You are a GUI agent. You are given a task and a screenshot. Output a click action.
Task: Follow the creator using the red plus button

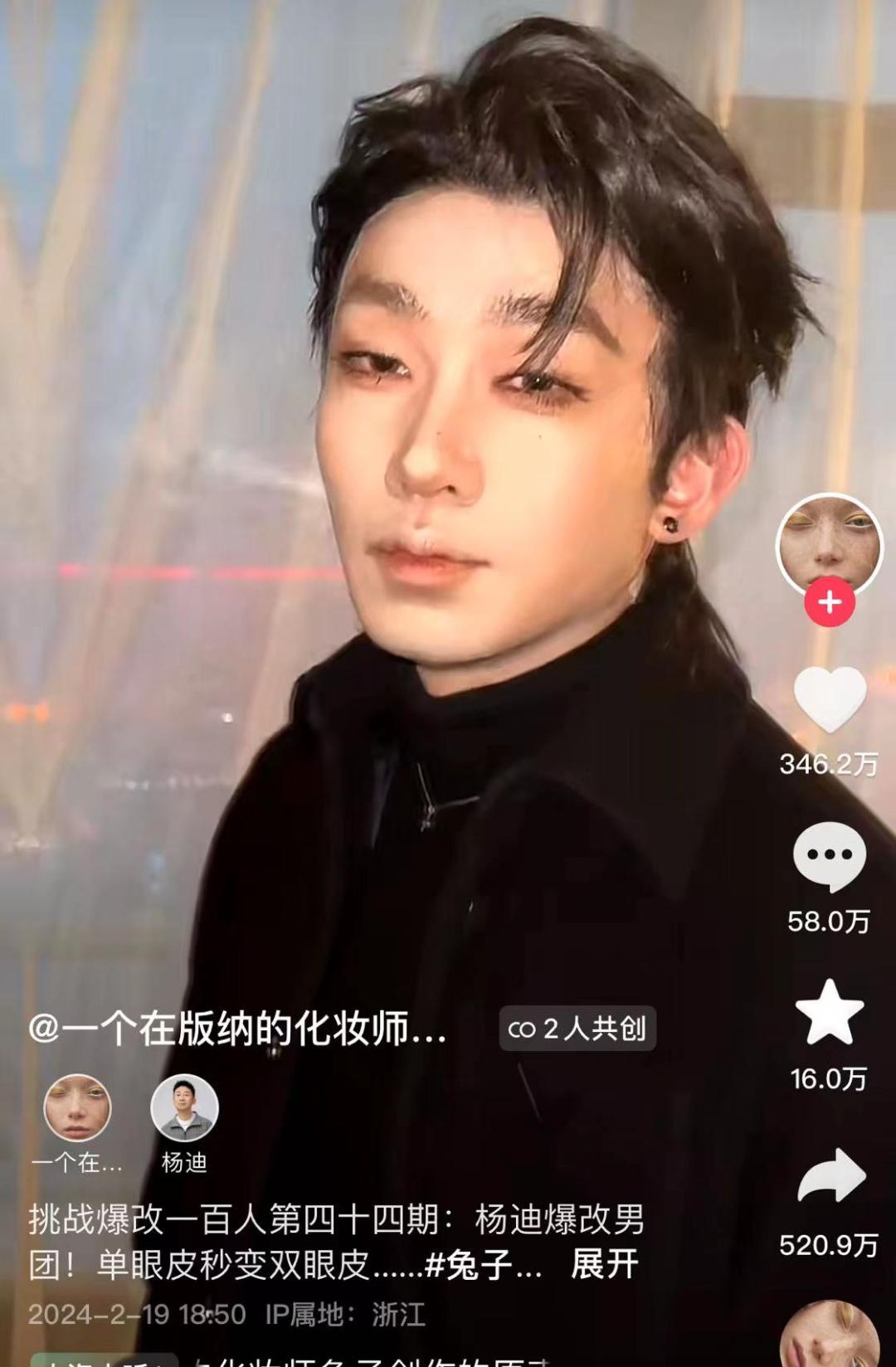click(x=830, y=603)
